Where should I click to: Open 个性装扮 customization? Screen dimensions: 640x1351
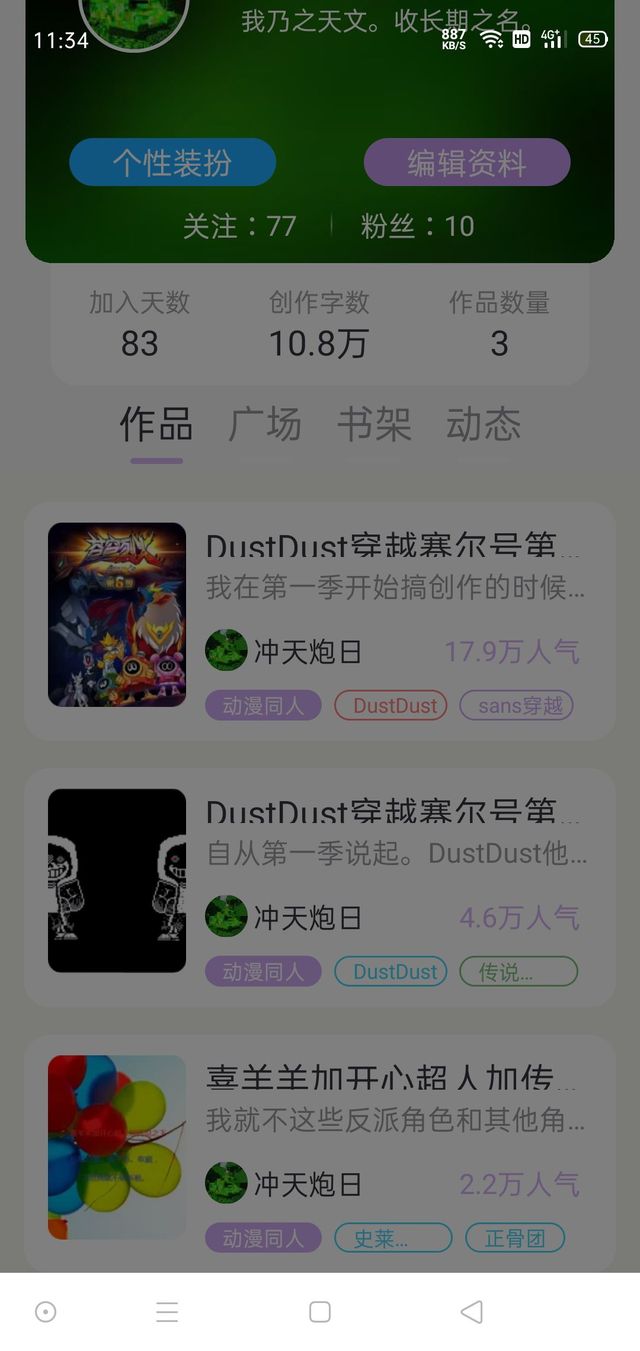pos(172,163)
